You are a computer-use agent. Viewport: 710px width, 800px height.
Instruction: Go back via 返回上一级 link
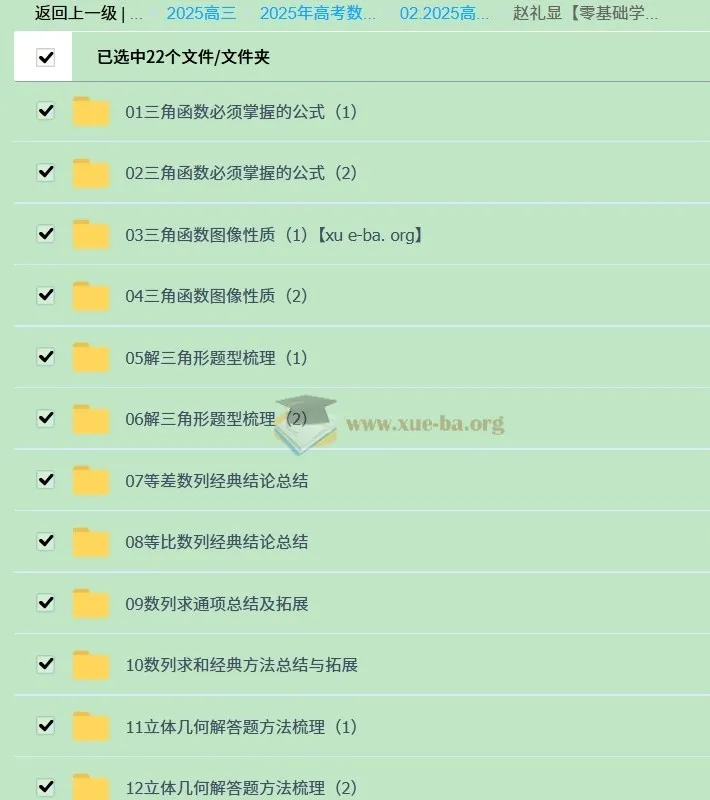75,13
